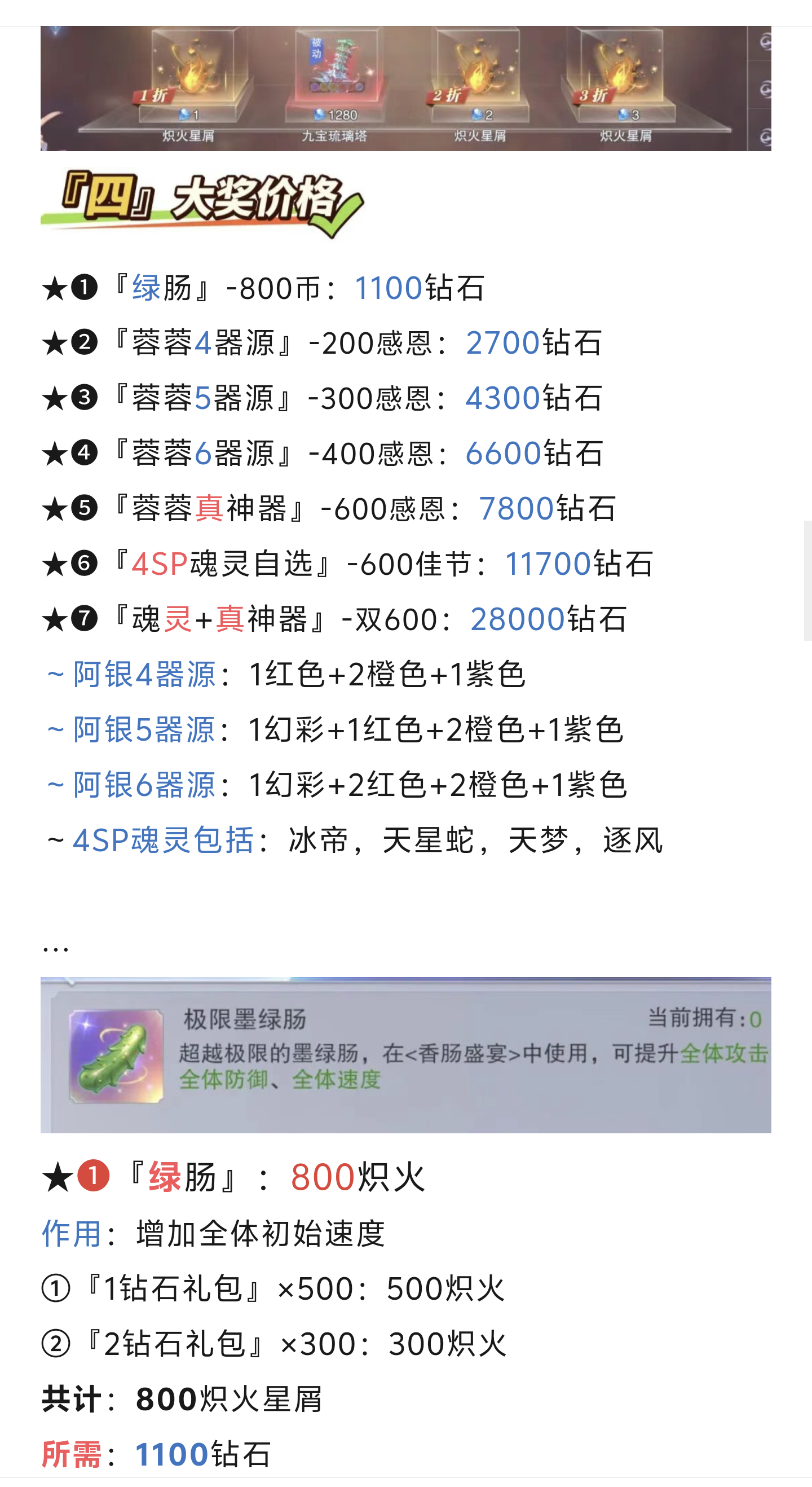View the 极限墨绿肠 item description image
This screenshot has height=1487, width=812.
point(405,1054)
